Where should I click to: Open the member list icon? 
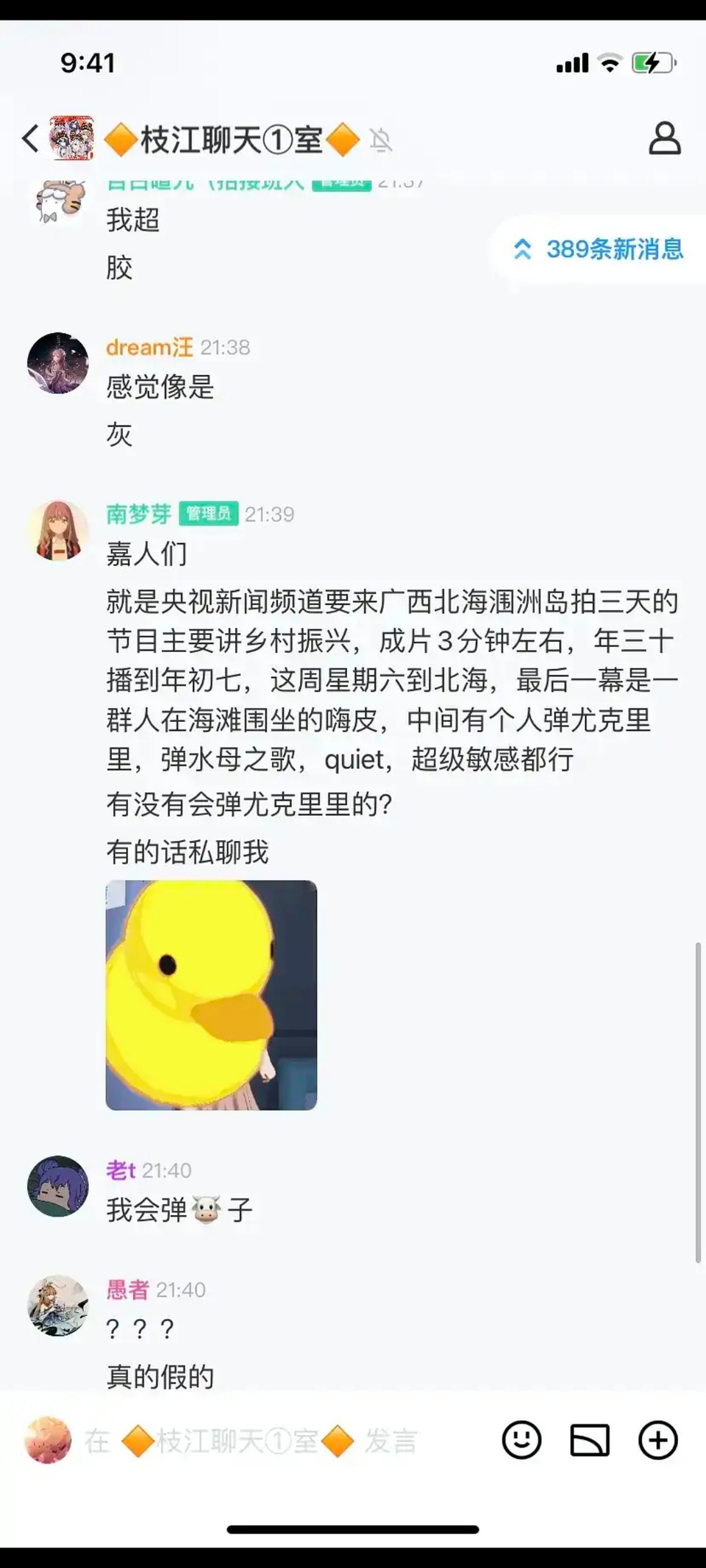point(664,138)
